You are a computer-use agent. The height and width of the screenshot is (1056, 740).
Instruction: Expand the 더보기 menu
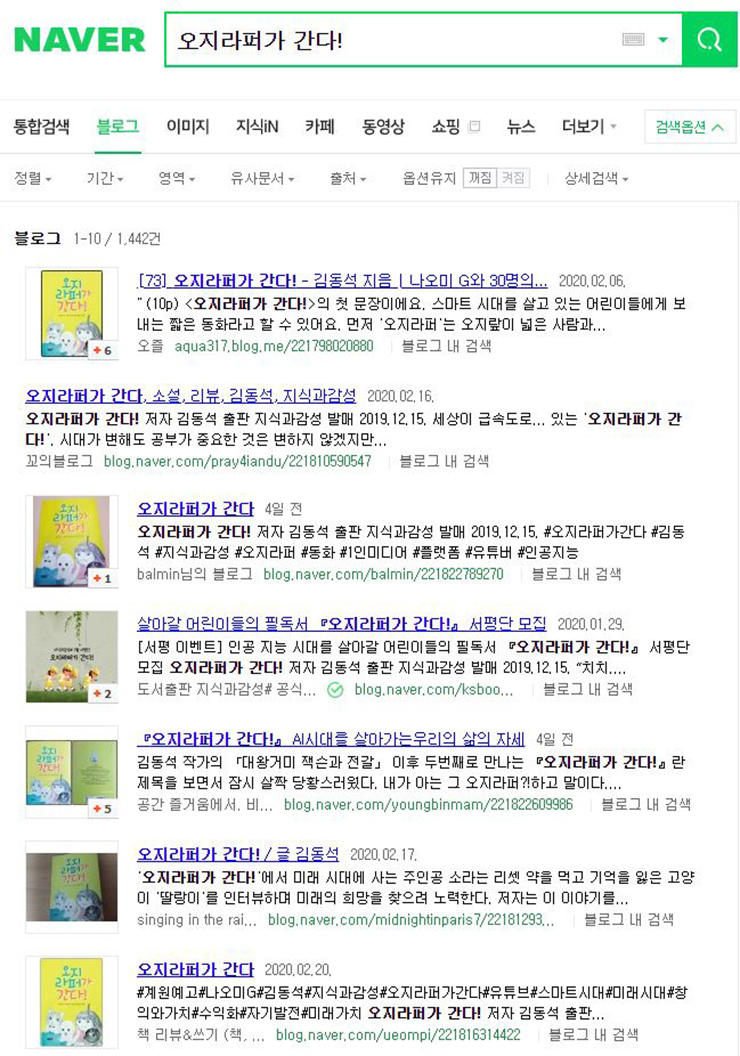588,127
